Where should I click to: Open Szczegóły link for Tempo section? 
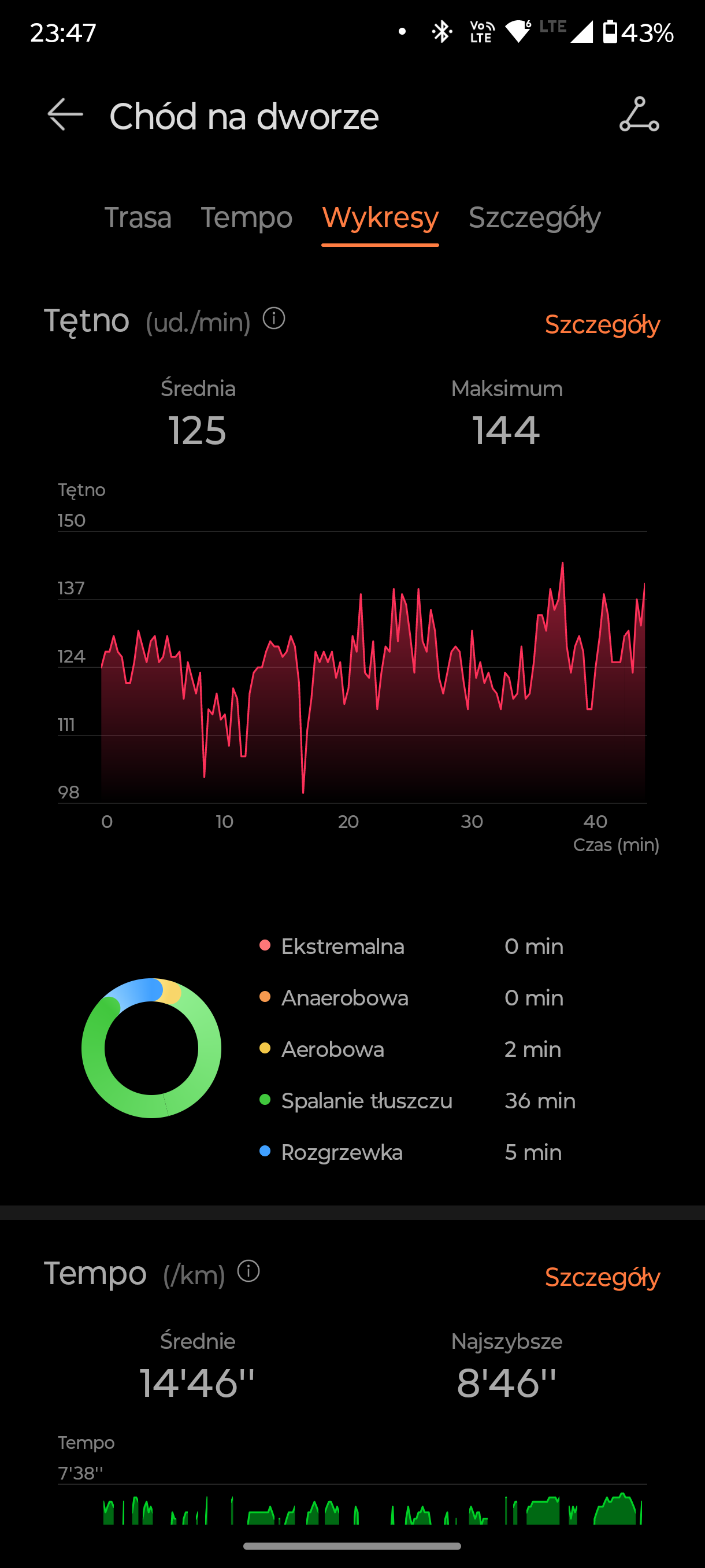602,1277
